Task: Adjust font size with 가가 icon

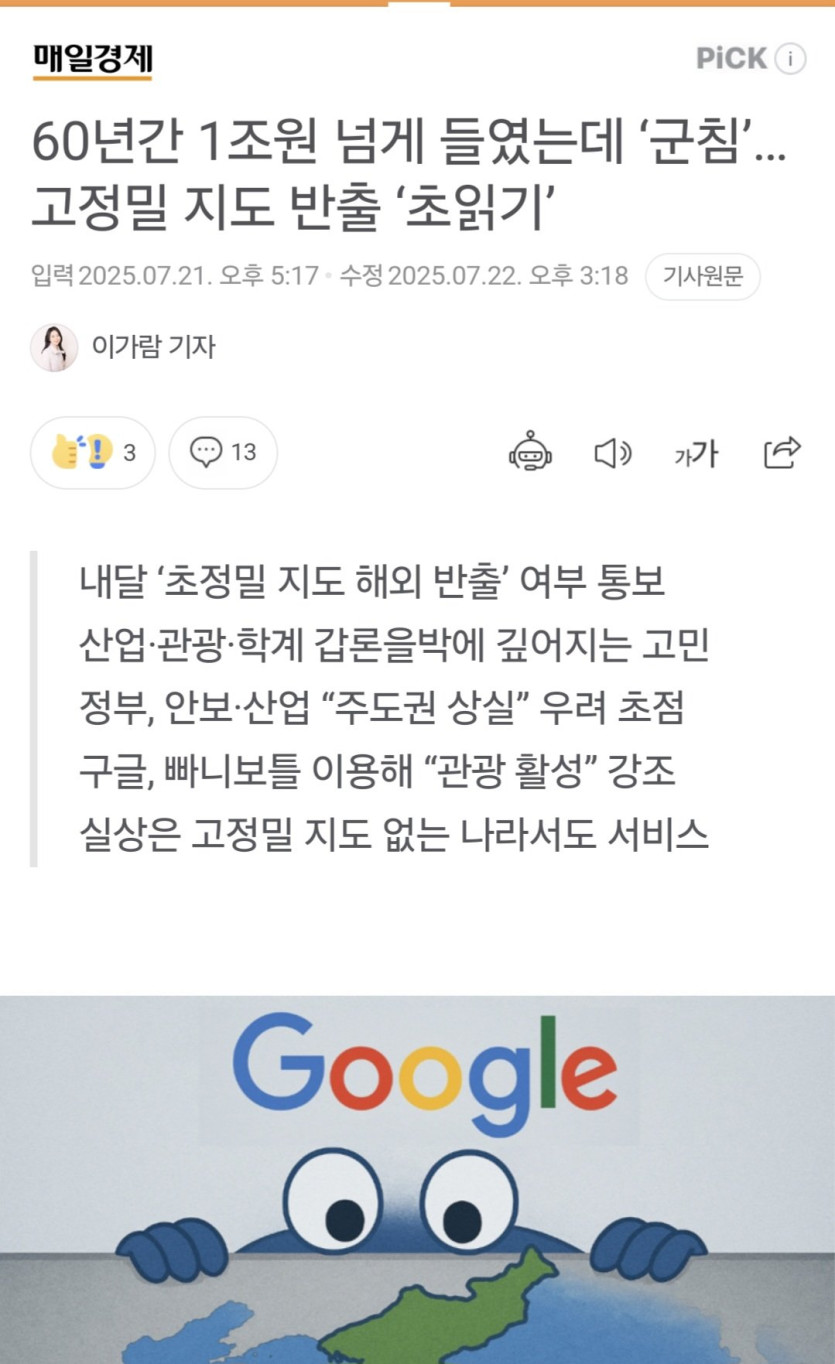Action: click(x=696, y=454)
